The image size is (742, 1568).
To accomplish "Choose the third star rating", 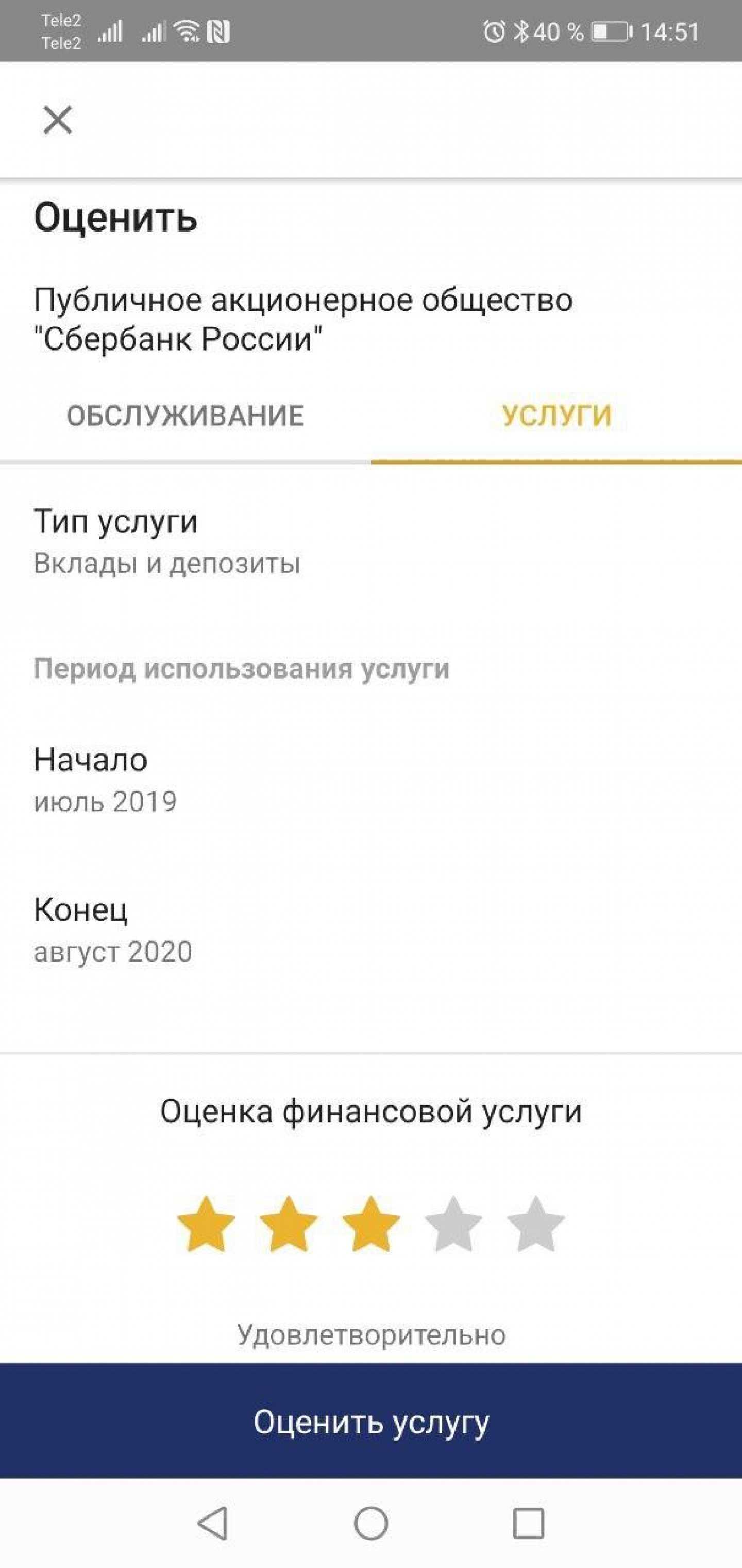I will [371, 1225].
